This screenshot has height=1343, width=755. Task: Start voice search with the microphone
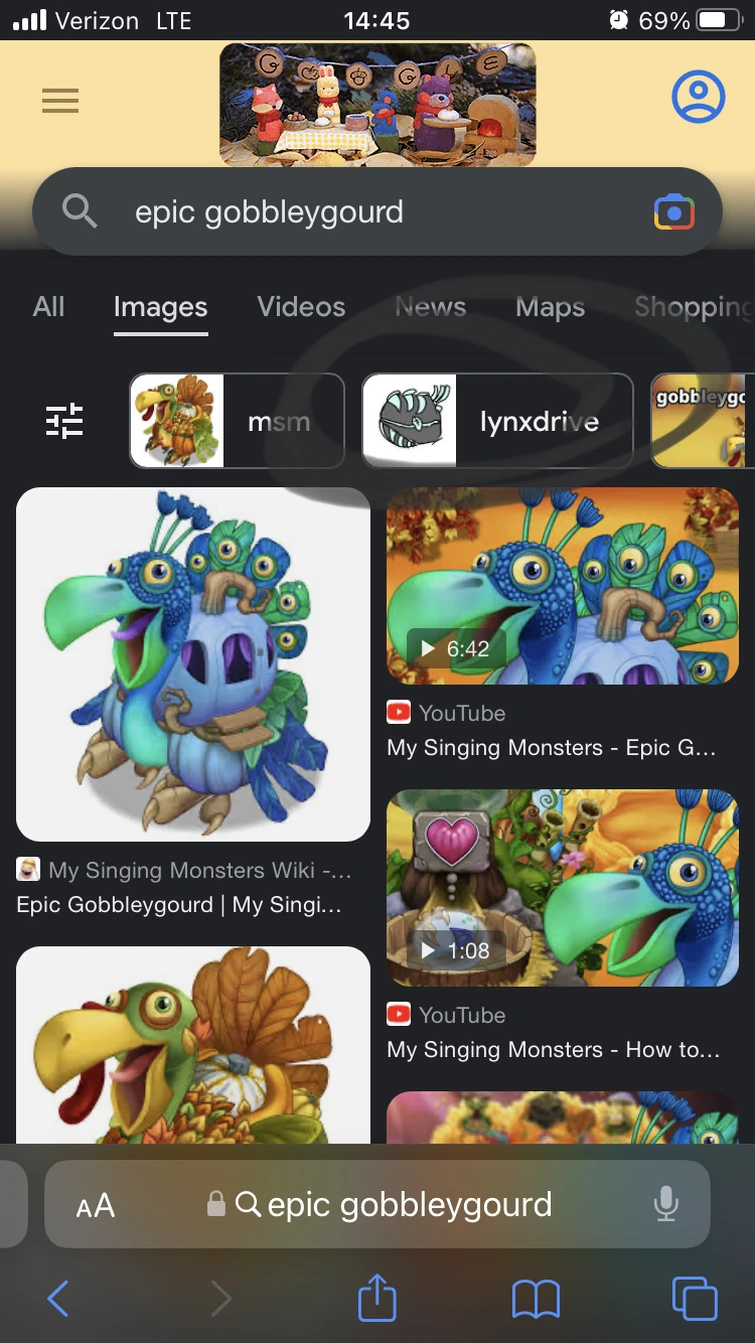666,1205
